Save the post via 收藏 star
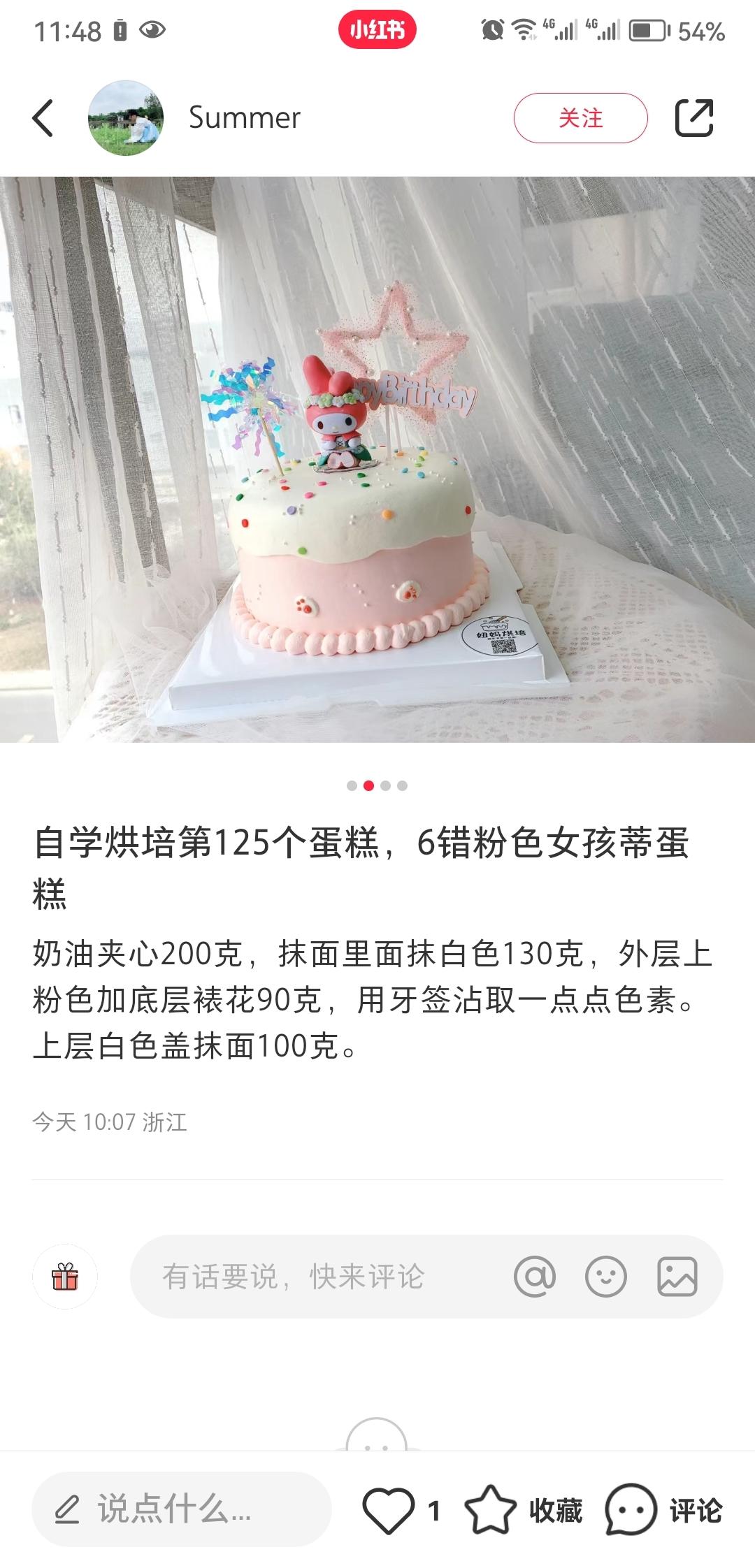The height and width of the screenshot is (1568, 755). (491, 1511)
